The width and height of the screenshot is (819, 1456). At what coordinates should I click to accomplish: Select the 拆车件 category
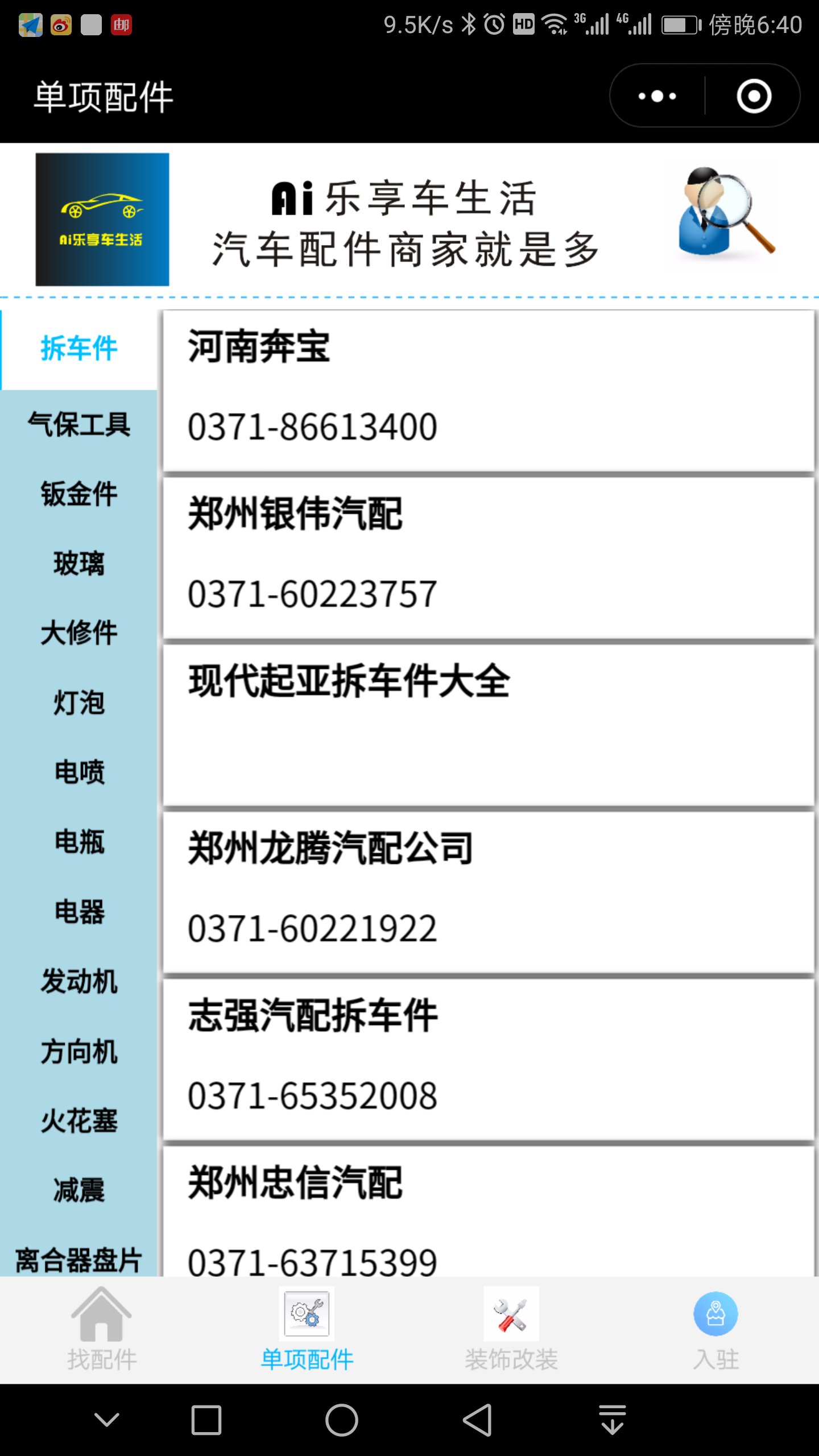click(78, 348)
